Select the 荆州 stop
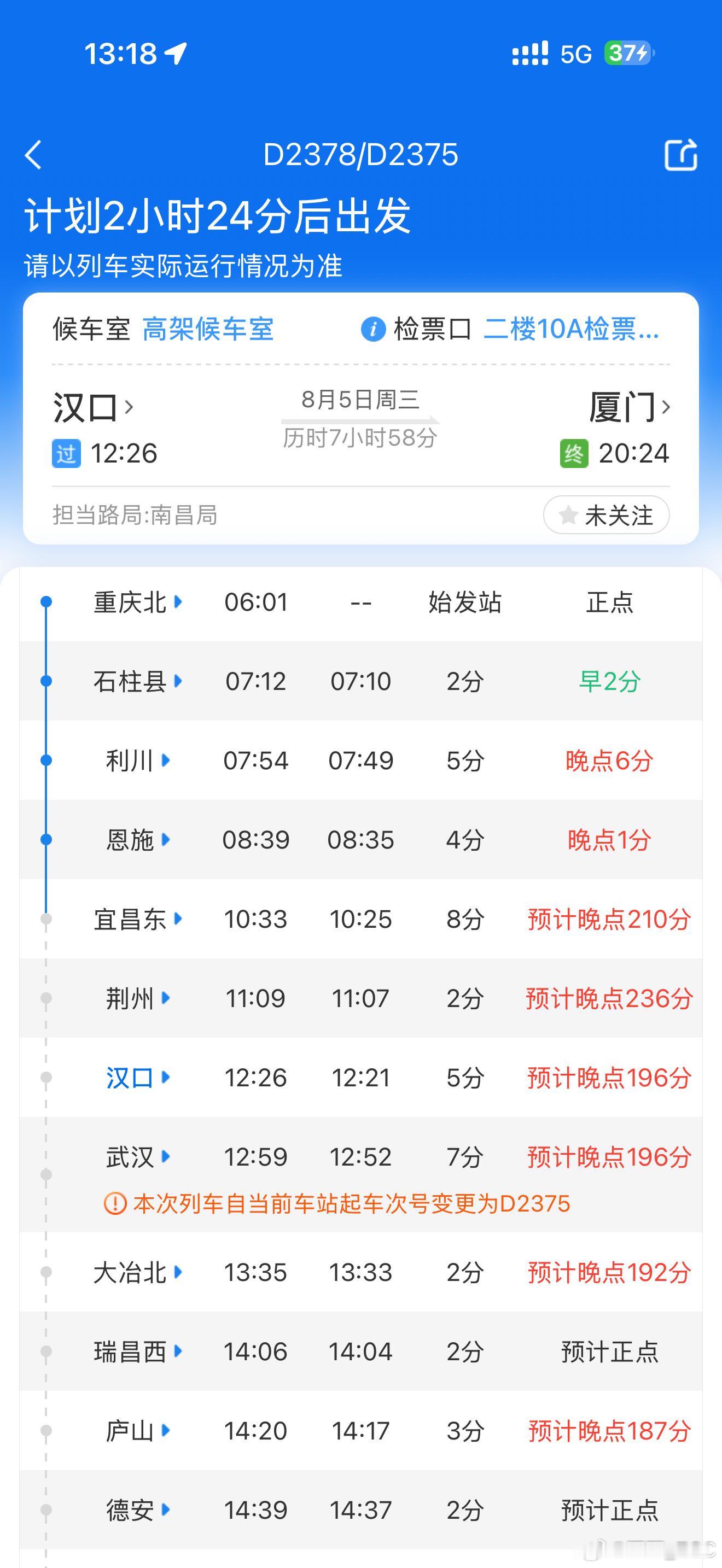The height and width of the screenshot is (1568, 722). point(361,998)
